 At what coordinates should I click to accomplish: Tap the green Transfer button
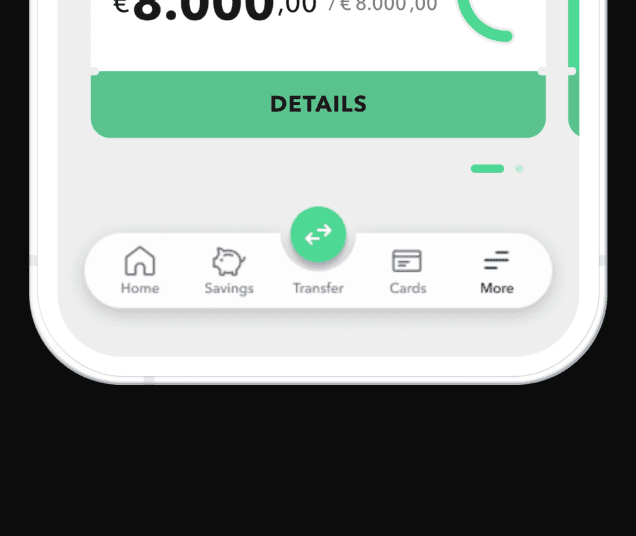pyautogui.click(x=318, y=235)
